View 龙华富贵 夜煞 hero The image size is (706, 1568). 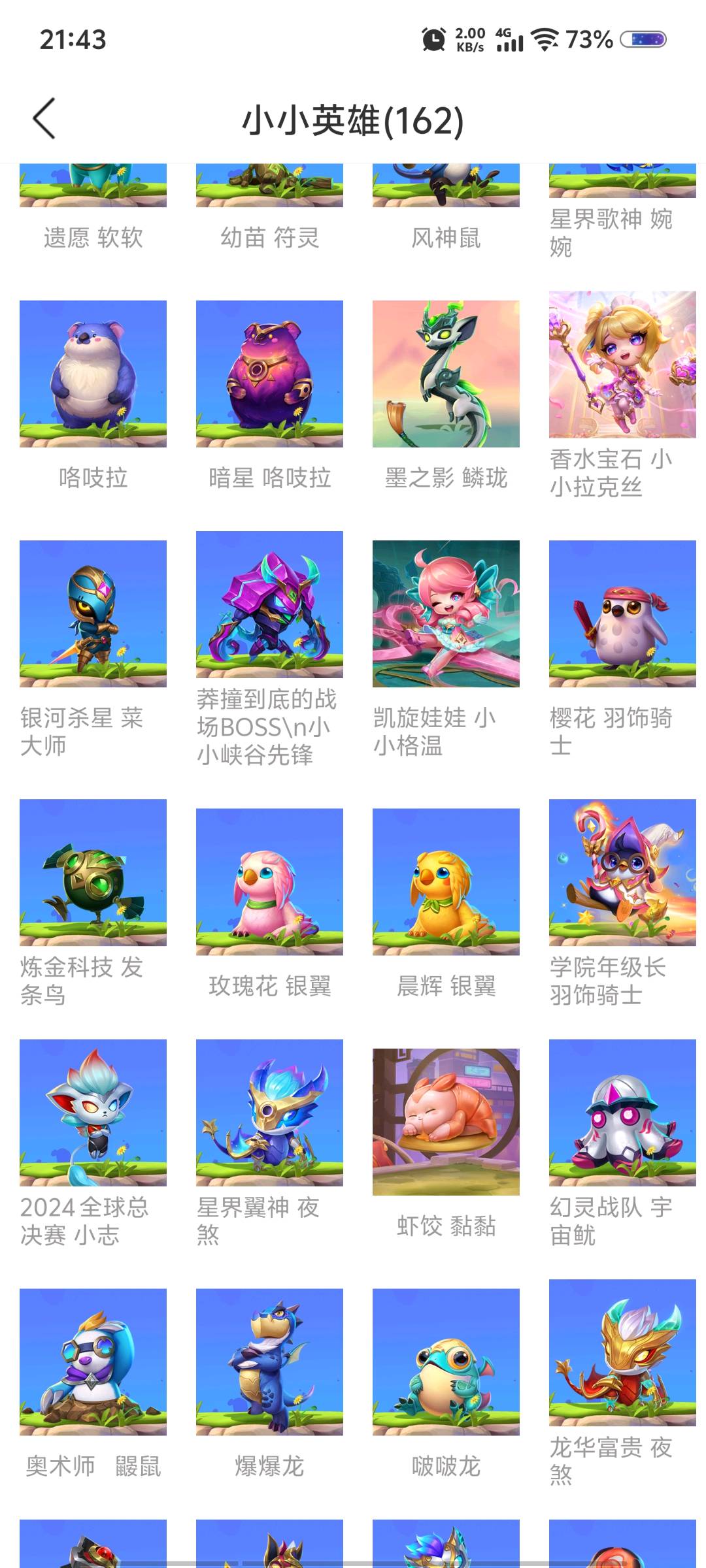point(622,1352)
